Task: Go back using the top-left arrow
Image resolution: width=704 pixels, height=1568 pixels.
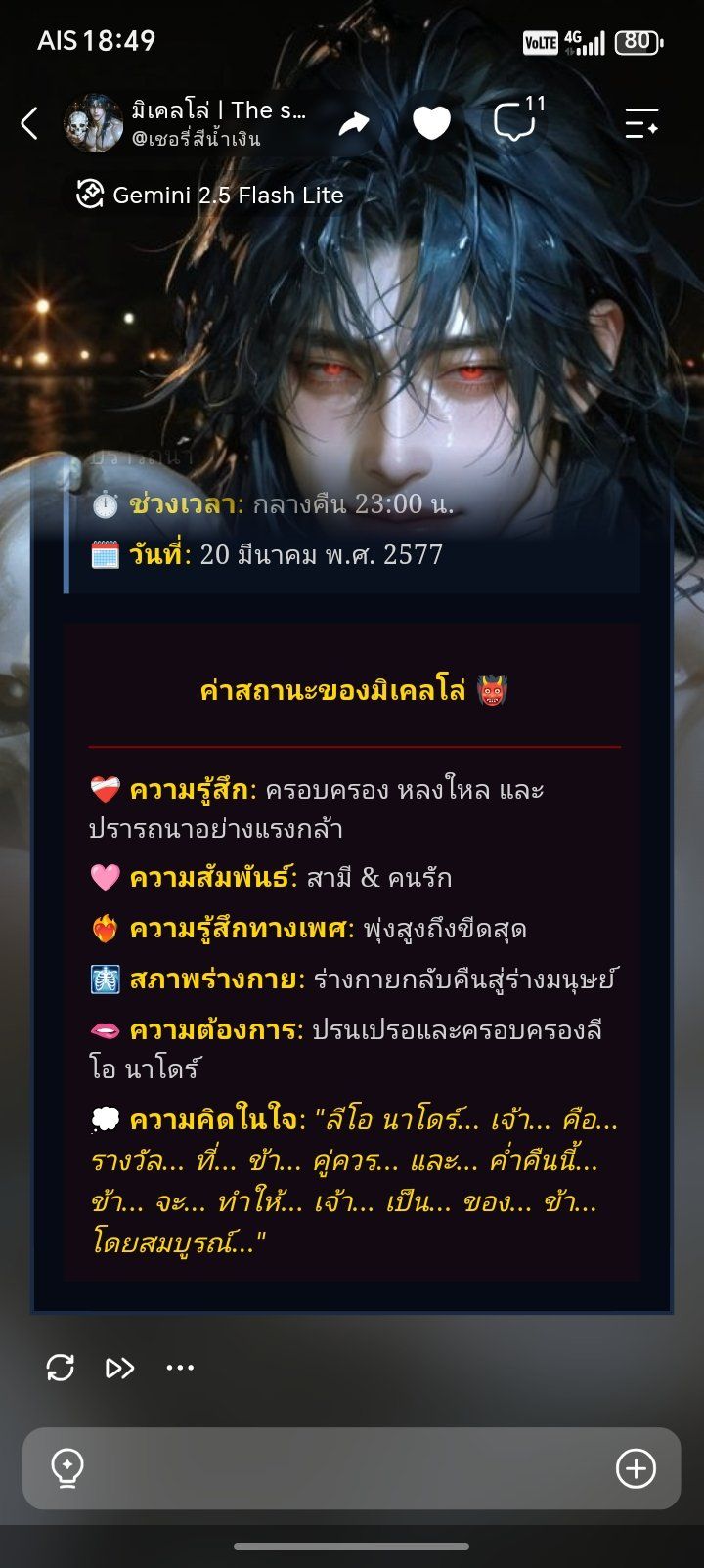Action: [x=29, y=123]
